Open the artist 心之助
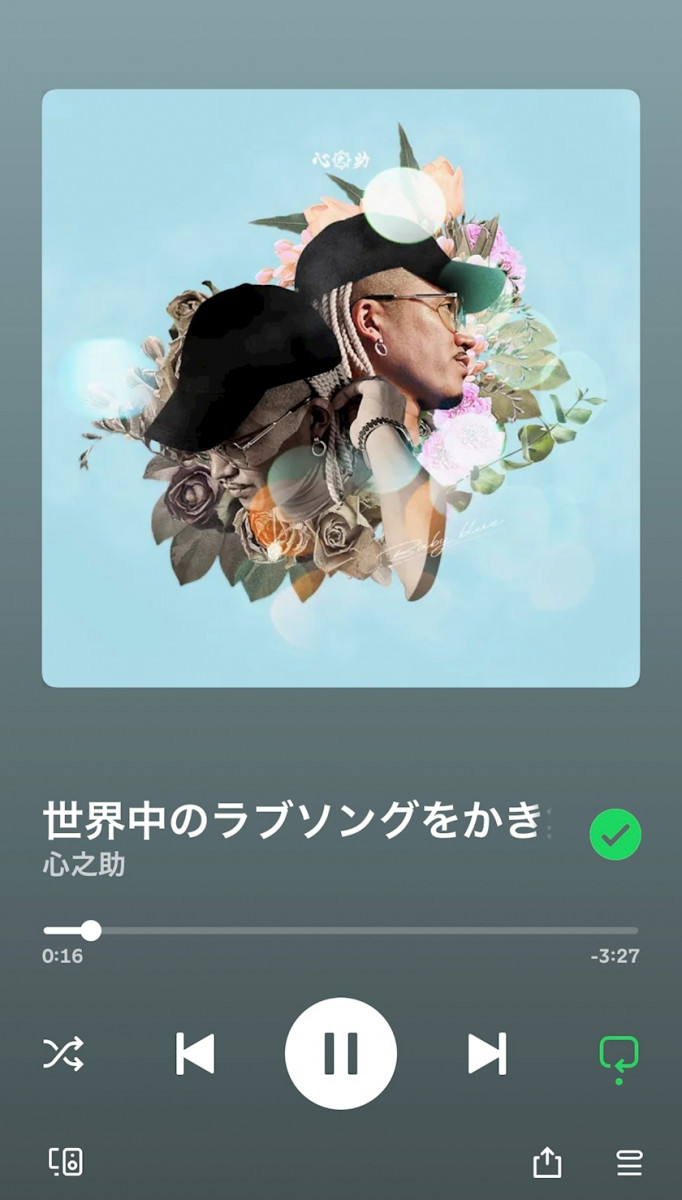682x1200 pixels. pyautogui.click(x=84, y=865)
